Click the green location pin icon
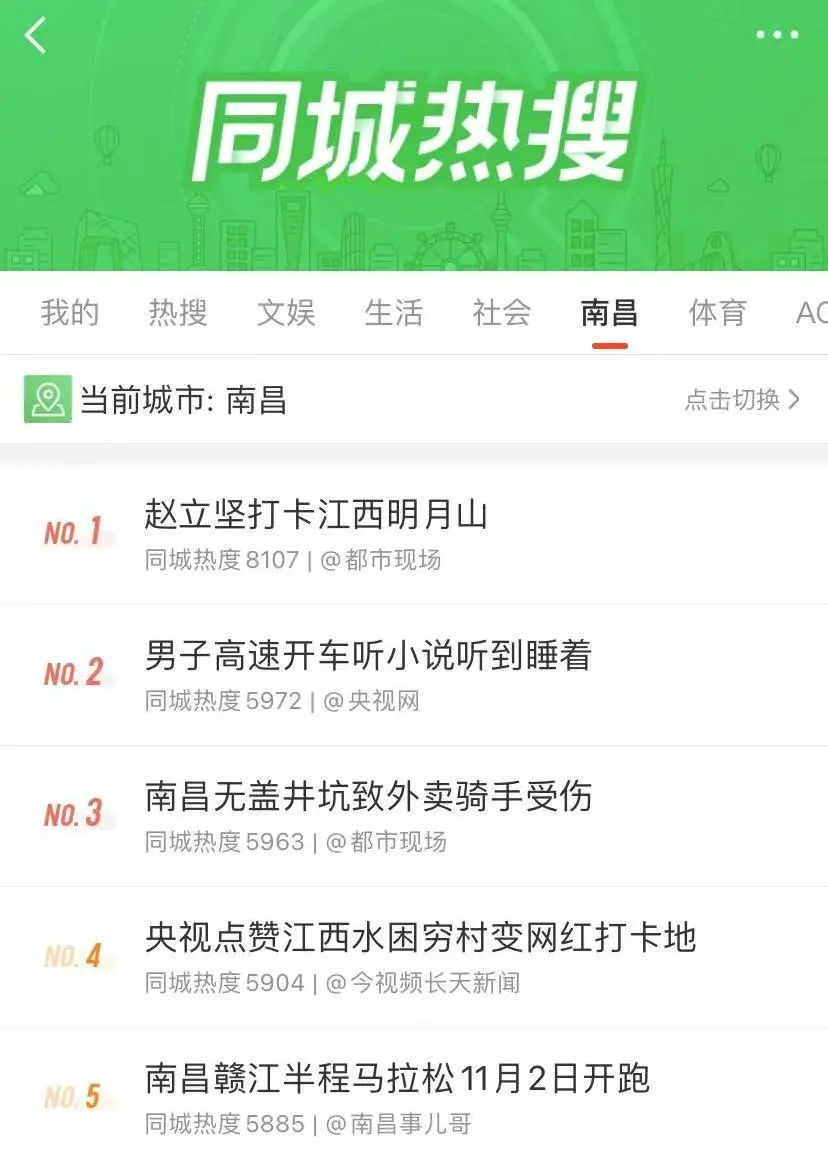This screenshot has width=828, height=1160. 46,397
